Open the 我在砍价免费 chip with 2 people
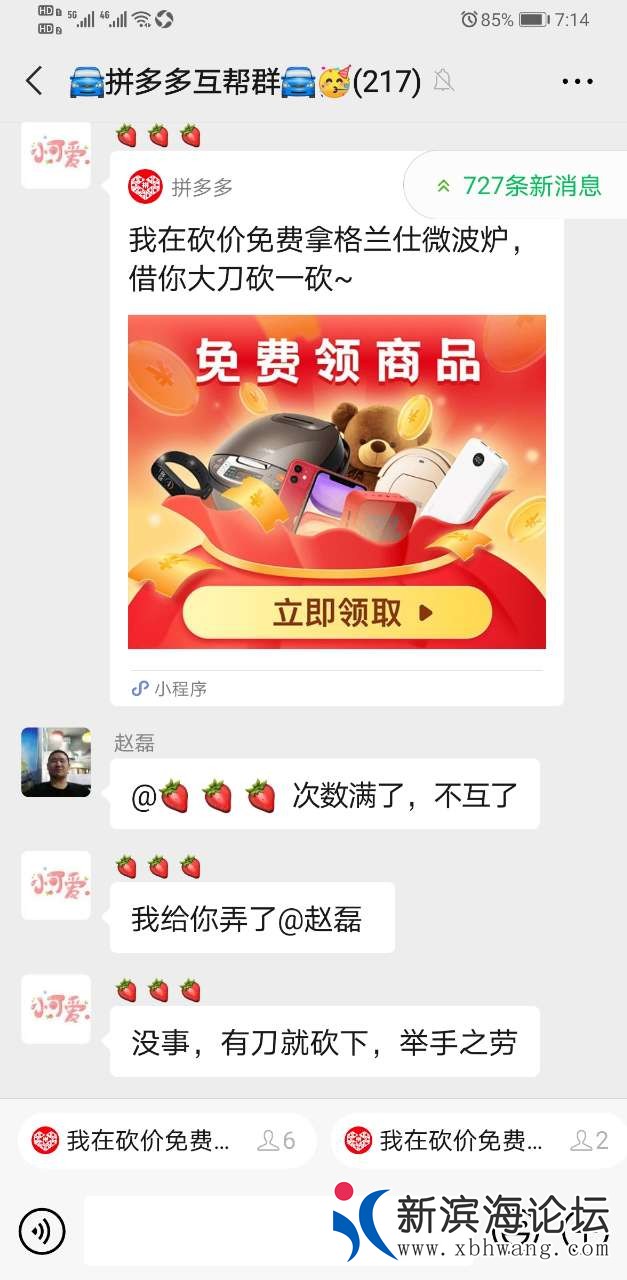 [478, 1141]
